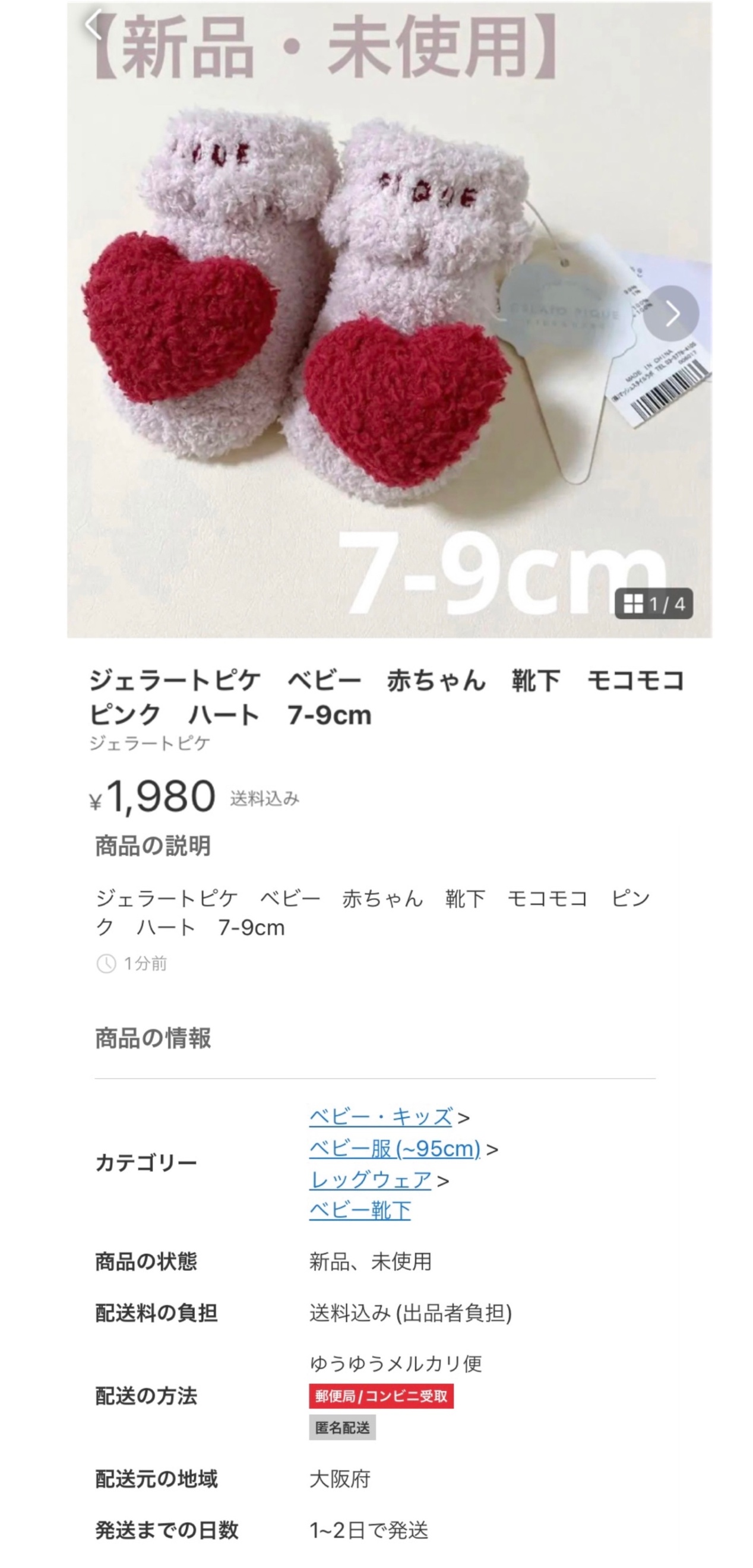
Task: Open the ベビー靴下 category link
Action: [360, 1210]
